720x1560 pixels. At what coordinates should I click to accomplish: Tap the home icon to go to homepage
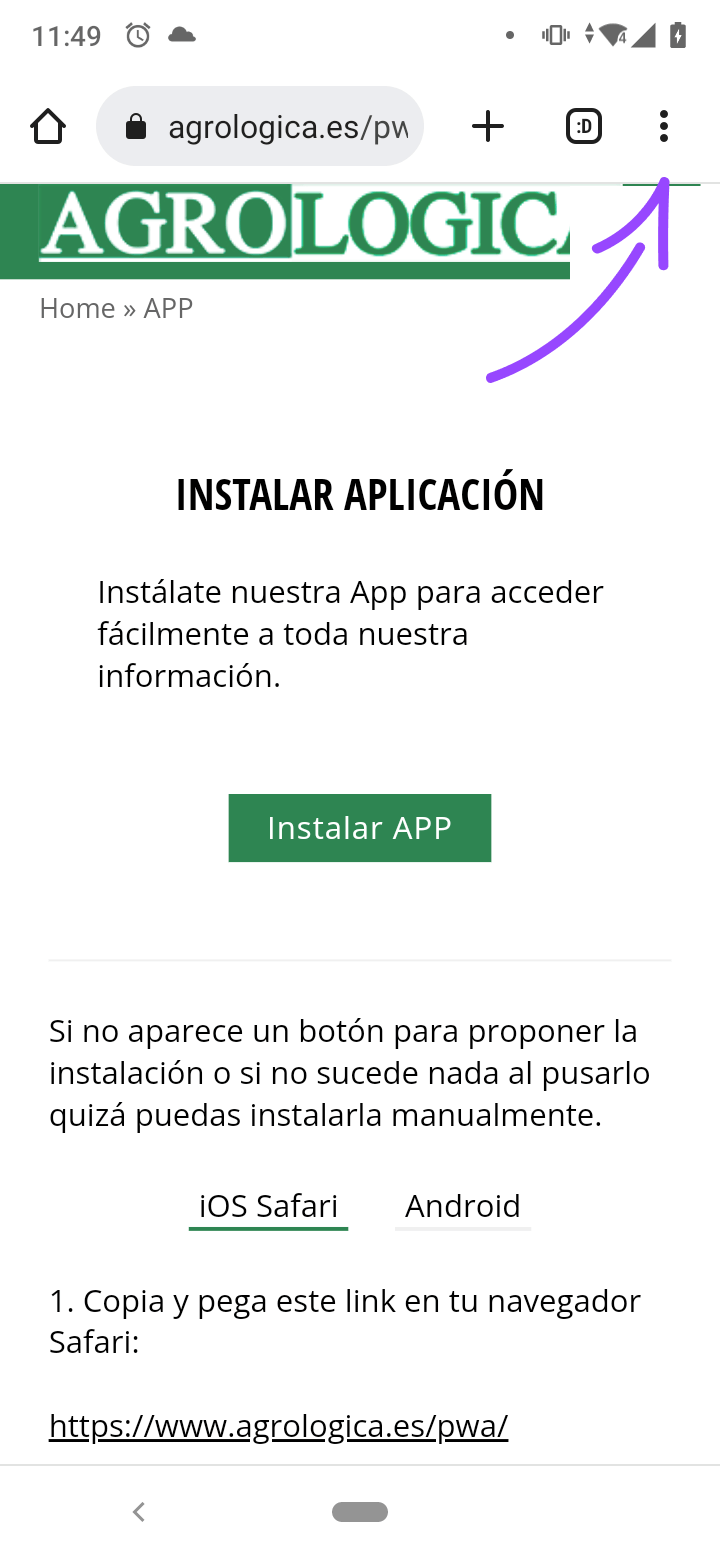47,126
